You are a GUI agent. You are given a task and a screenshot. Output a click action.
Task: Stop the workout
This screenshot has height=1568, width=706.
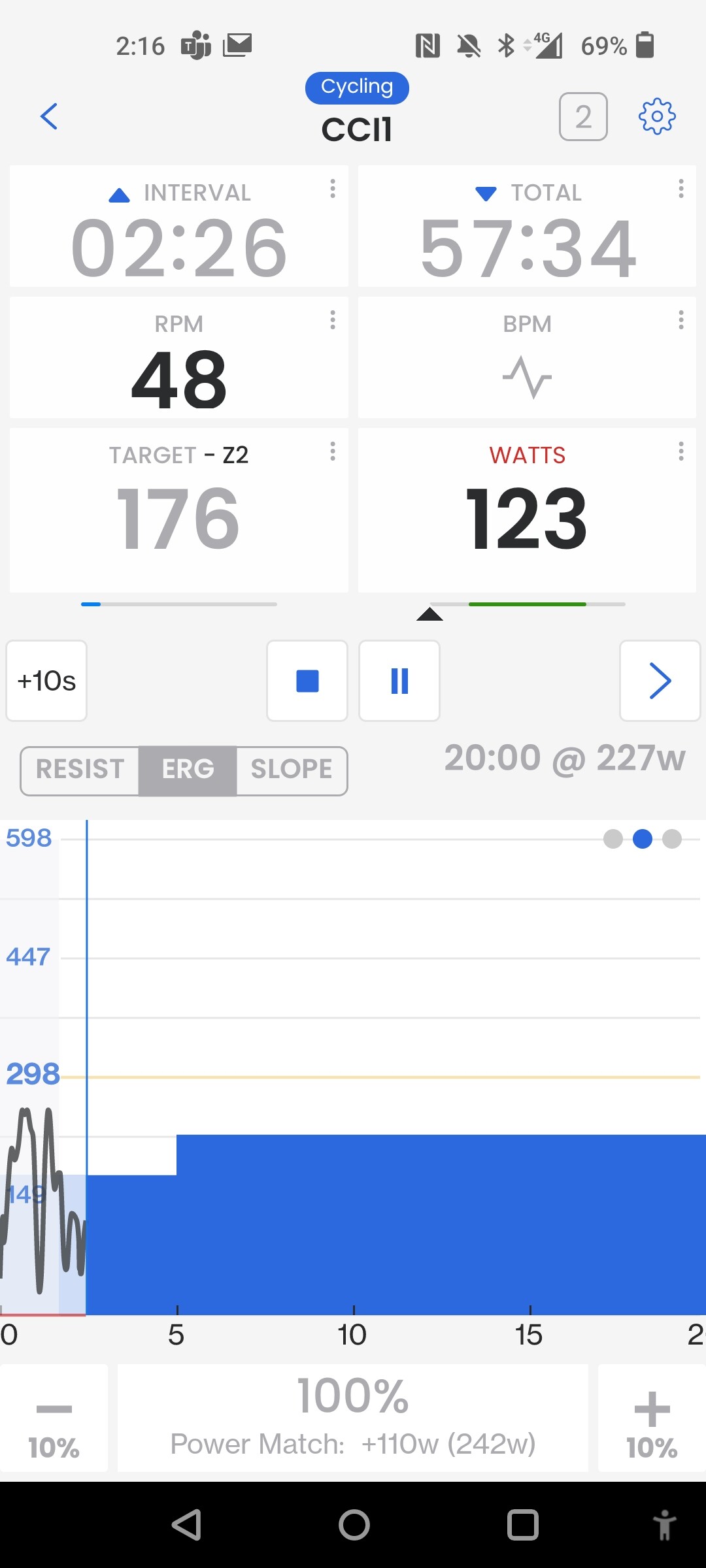(x=307, y=681)
